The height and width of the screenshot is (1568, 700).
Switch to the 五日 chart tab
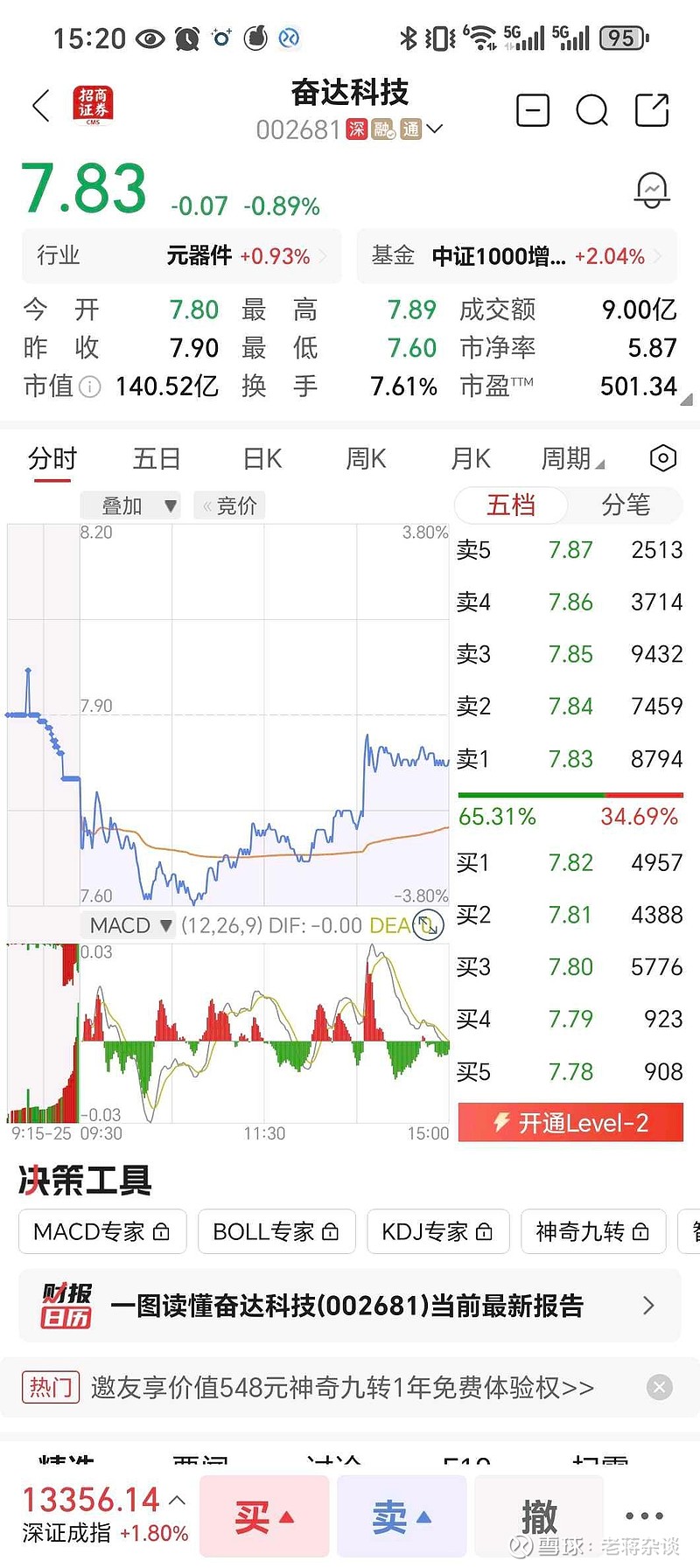pyautogui.click(x=157, y=458)
